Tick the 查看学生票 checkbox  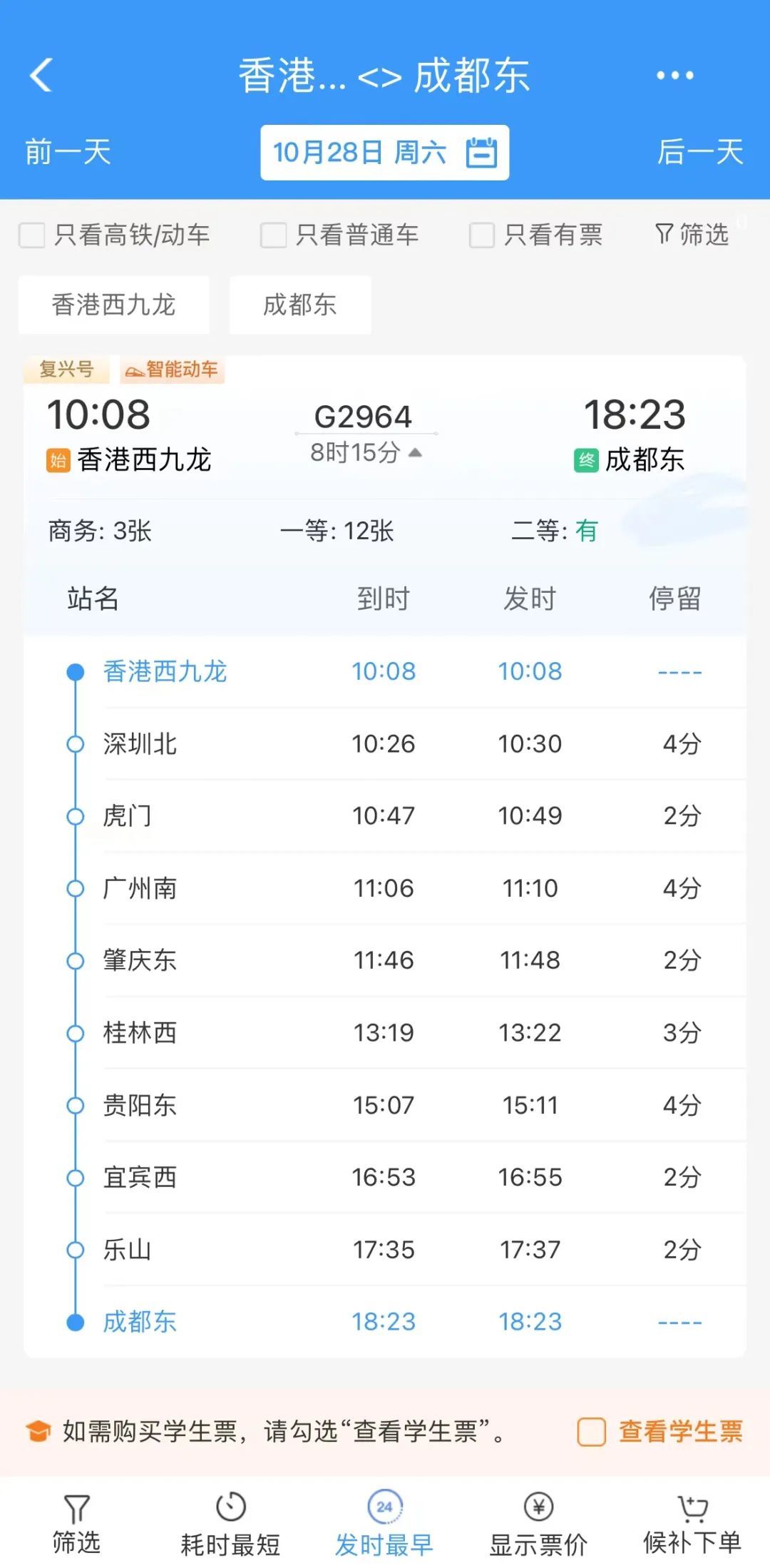[x=591, y=1431]
